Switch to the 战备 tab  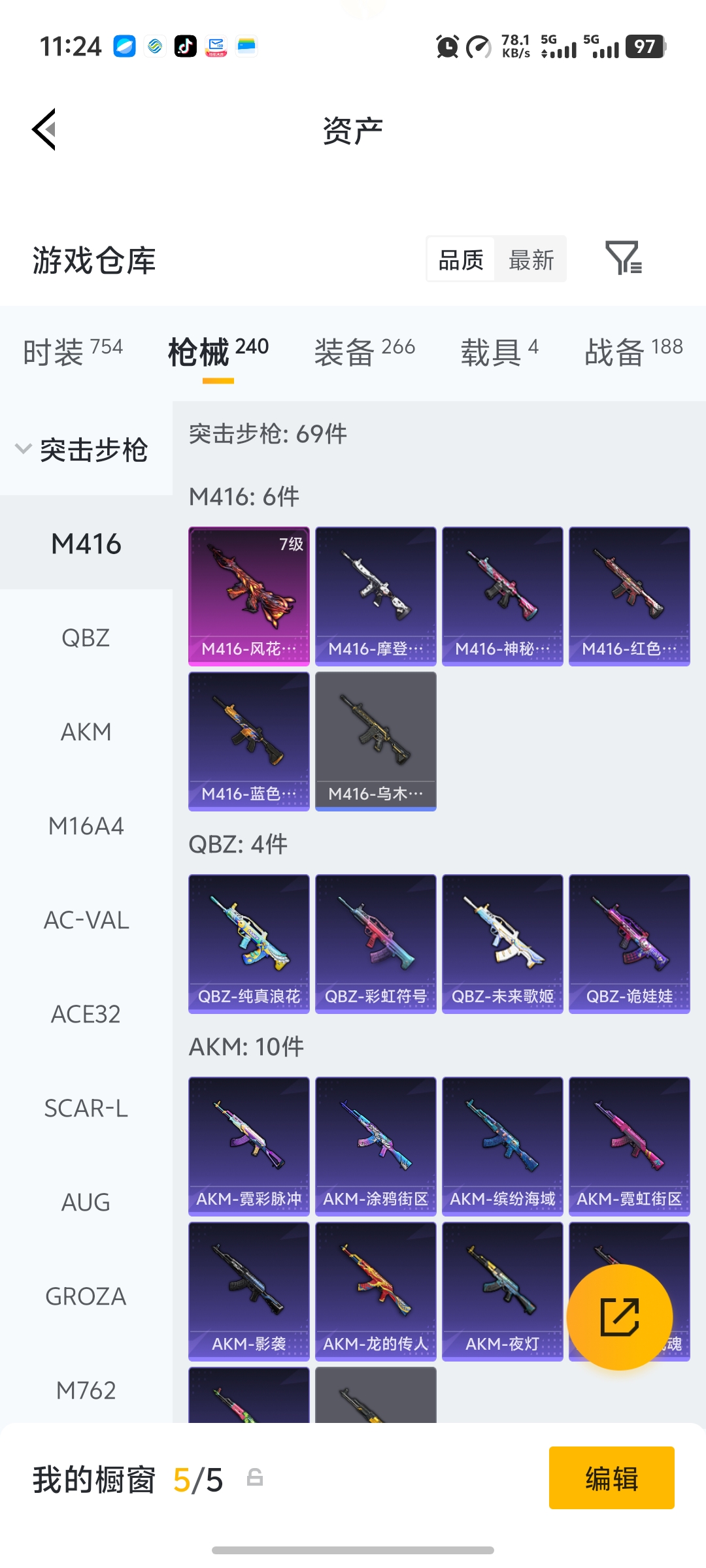(633, 351)
